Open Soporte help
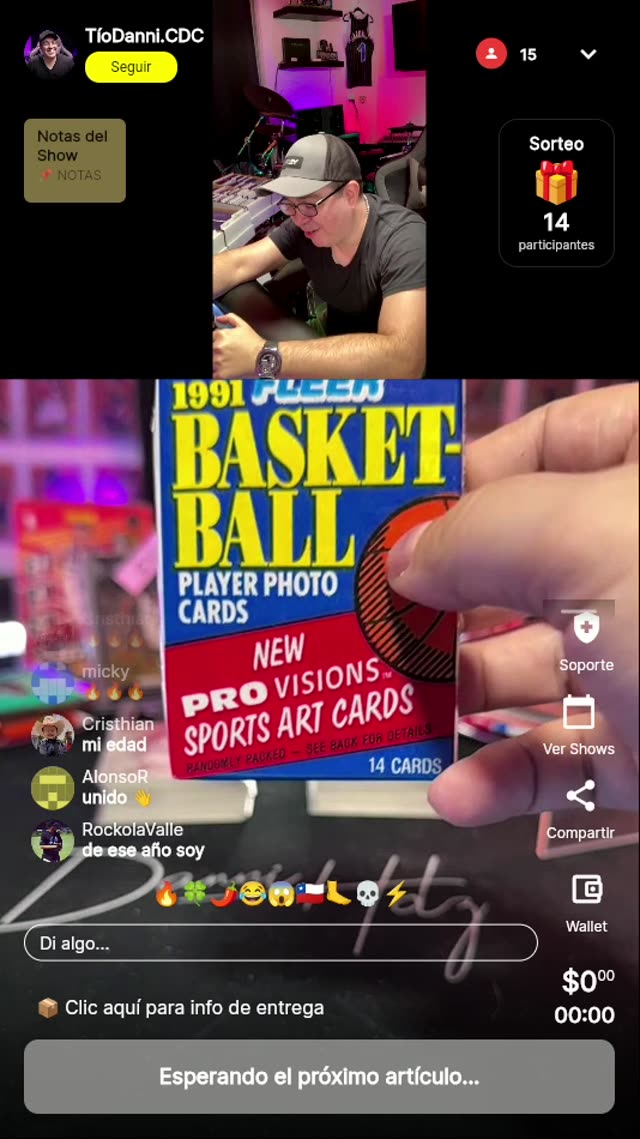This screenshot has width=640, height=1139. (586, 640)
